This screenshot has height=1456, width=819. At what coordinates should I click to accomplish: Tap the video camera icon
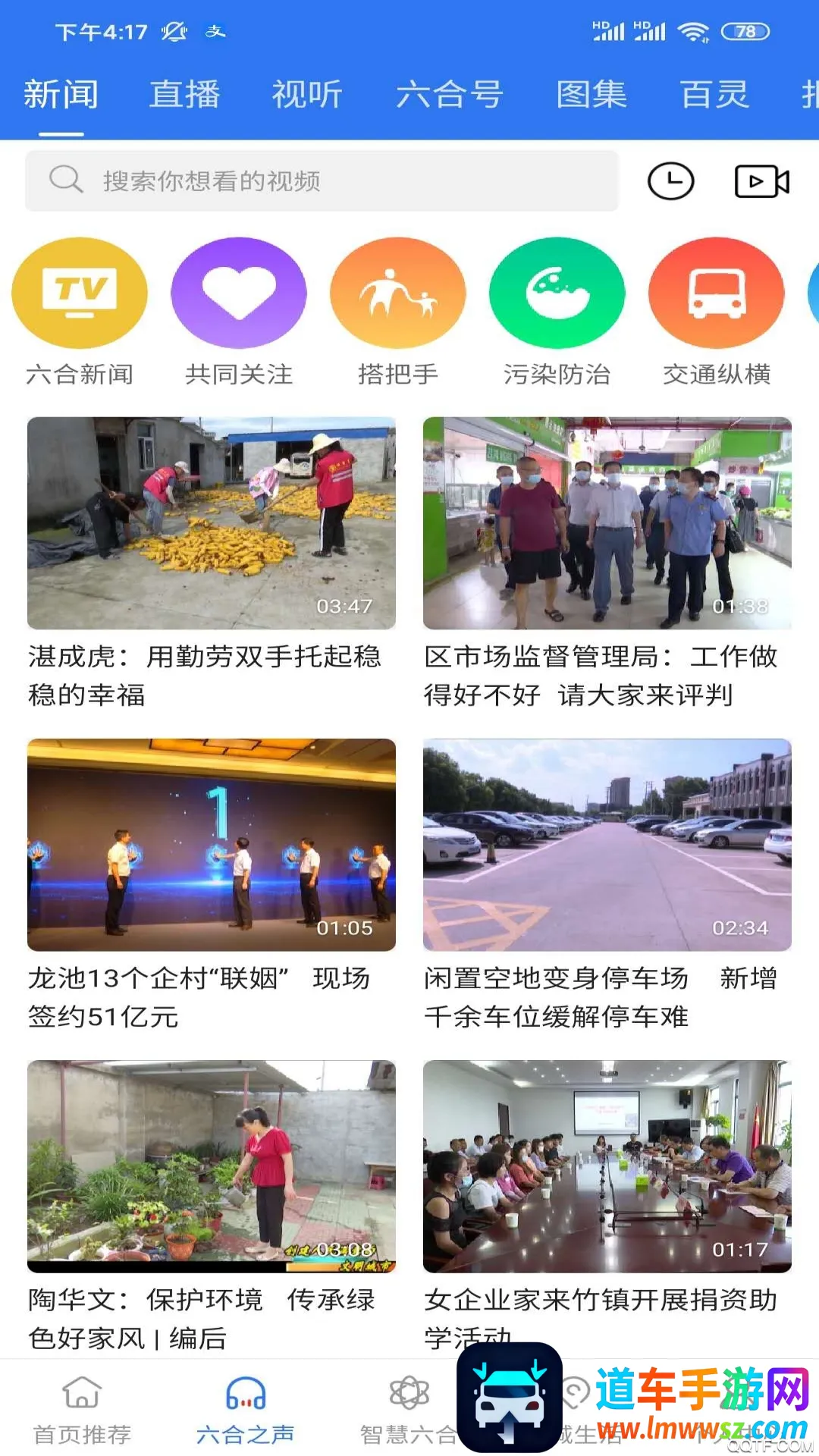[761, 182]
